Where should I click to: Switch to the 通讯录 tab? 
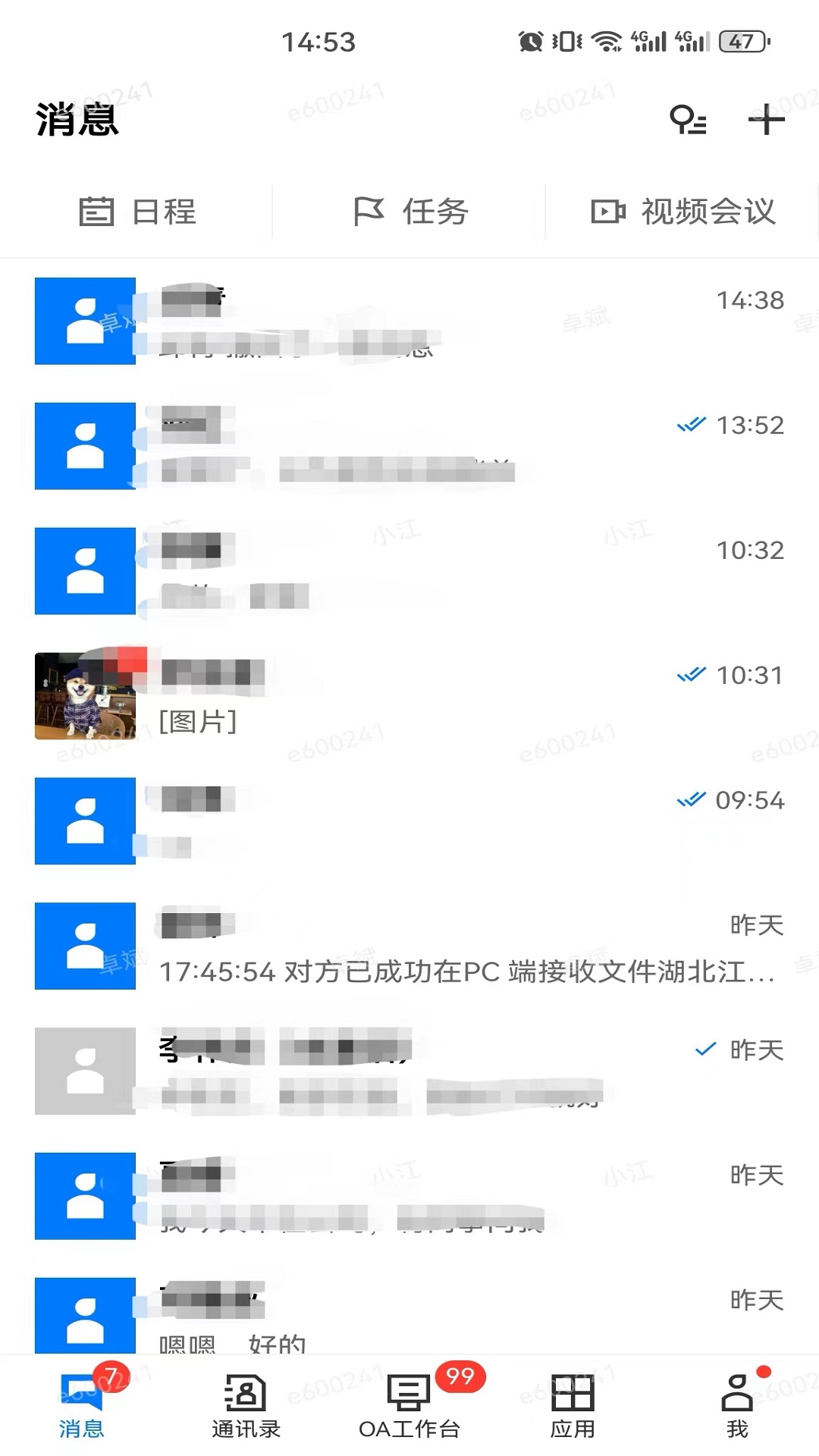point(246,1406)
